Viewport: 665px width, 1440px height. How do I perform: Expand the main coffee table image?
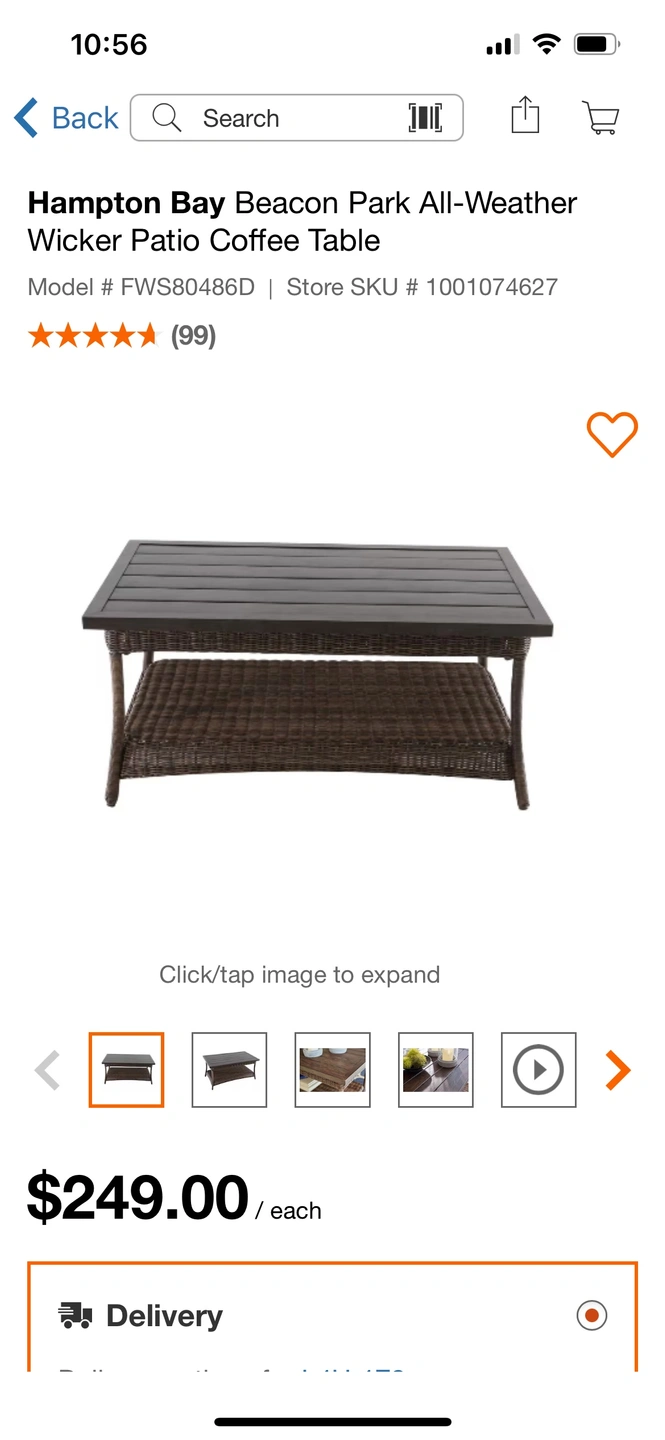click(318, 675)
